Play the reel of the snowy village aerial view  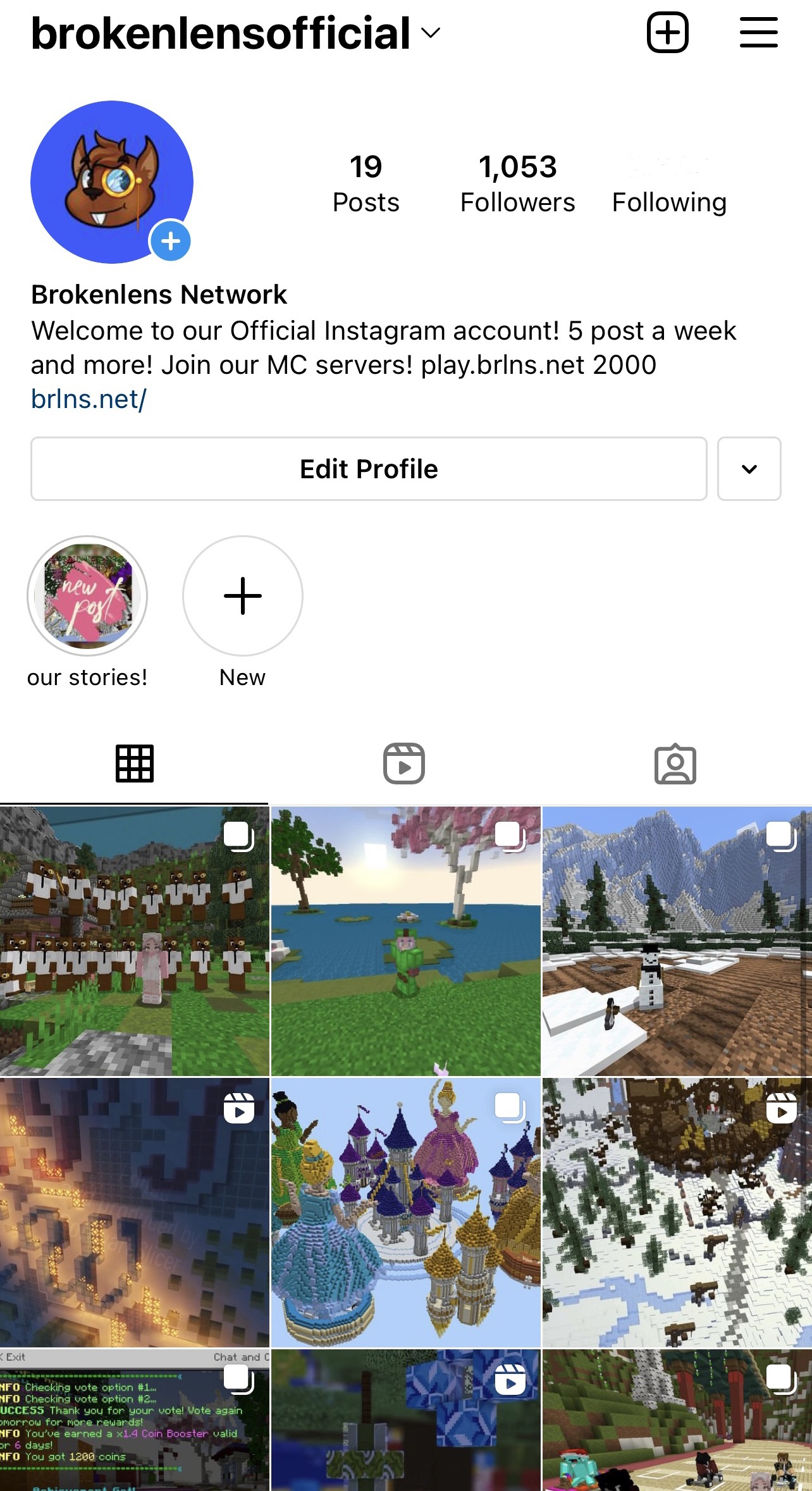pyautogui.click(x=677, y=1213)
